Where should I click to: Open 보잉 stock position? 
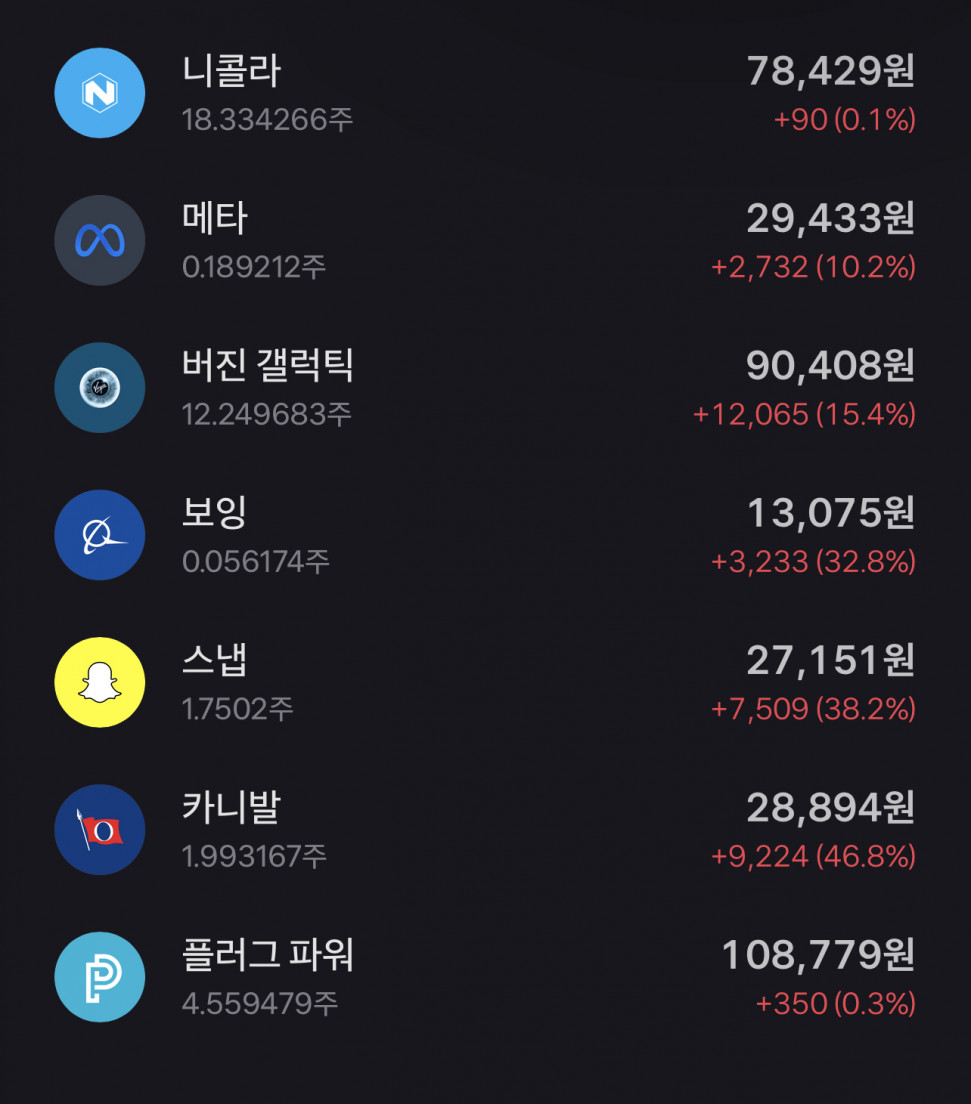[485, 535]
